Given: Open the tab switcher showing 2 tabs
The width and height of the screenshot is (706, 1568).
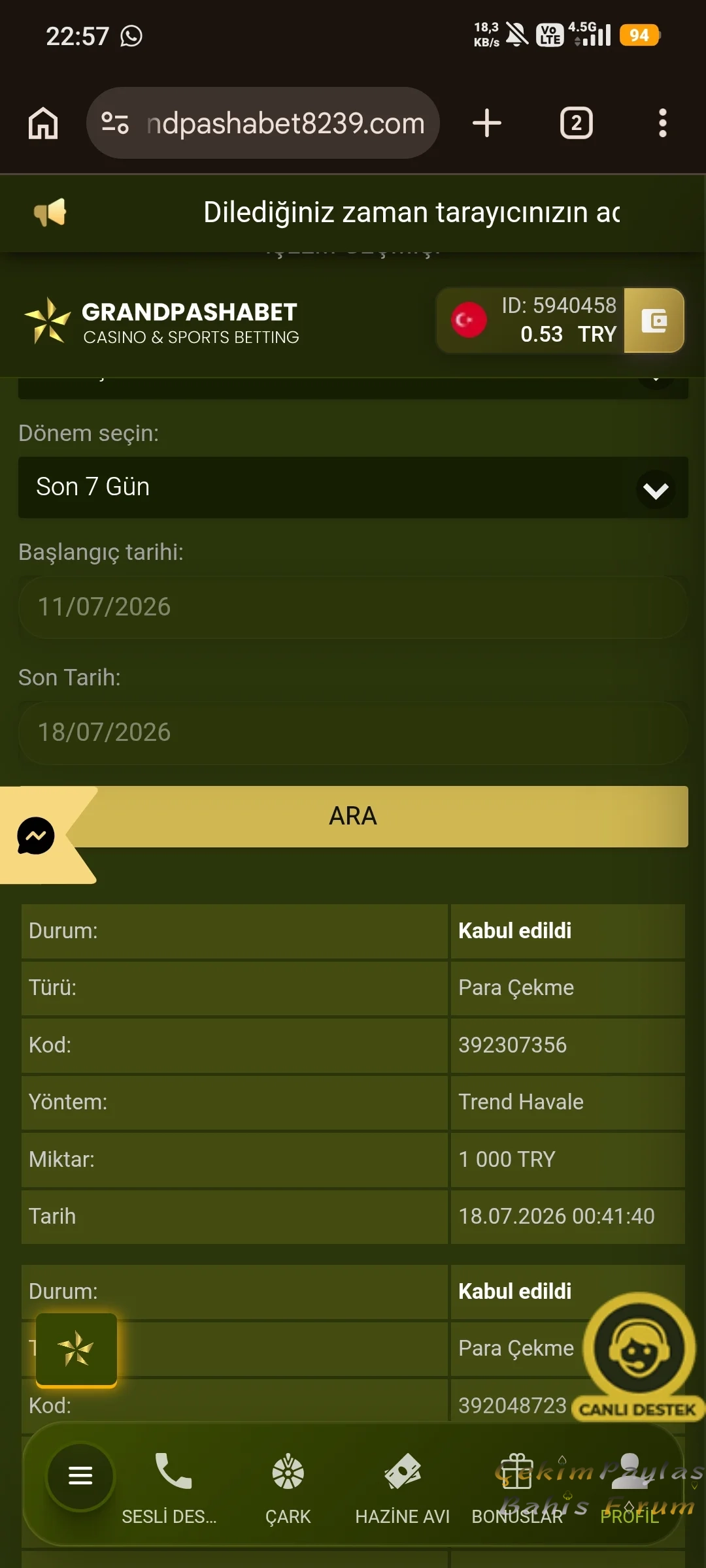Looking at the screenshot, I should coord(576,123).
